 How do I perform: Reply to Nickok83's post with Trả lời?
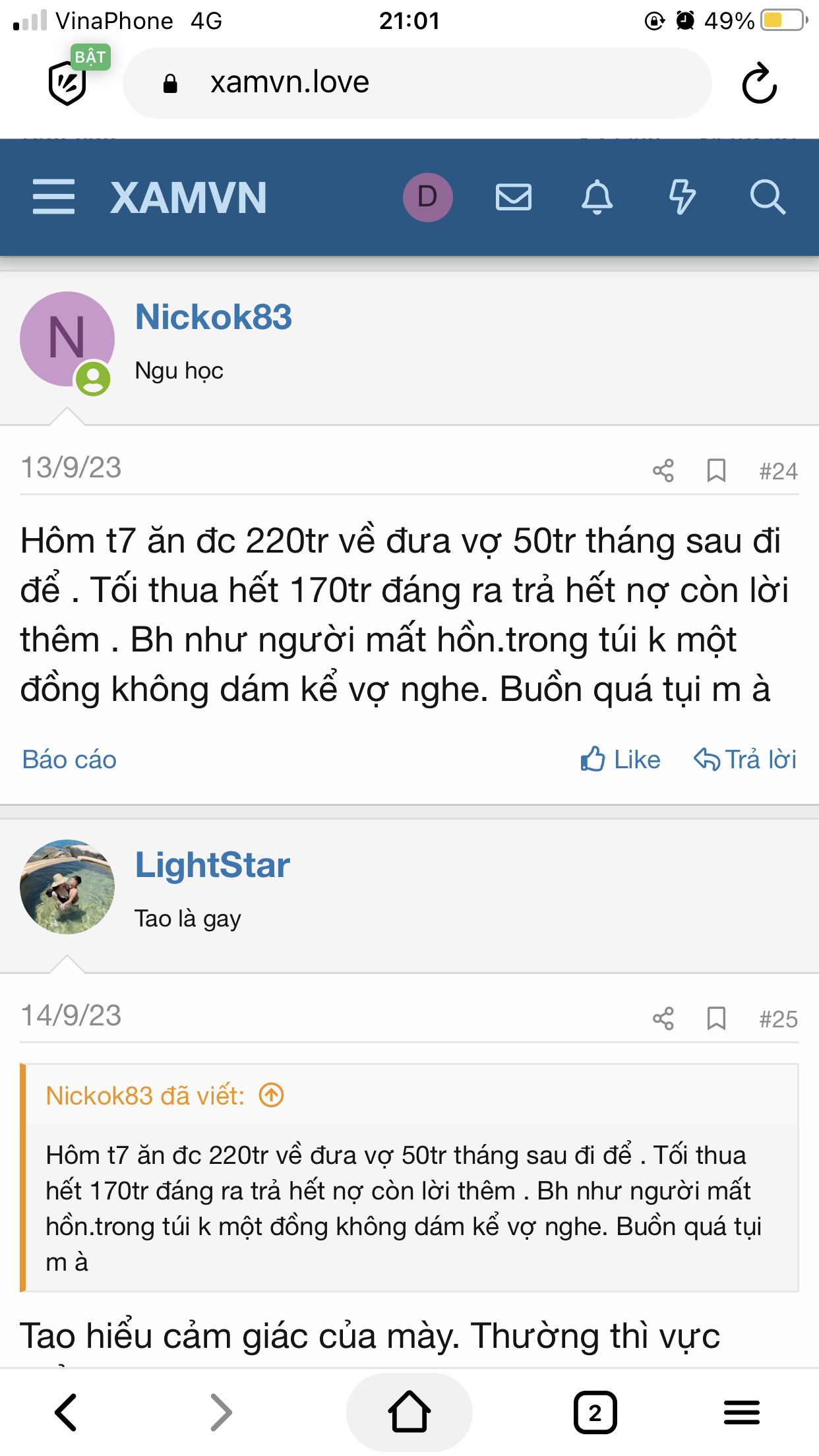click(745, 760)
